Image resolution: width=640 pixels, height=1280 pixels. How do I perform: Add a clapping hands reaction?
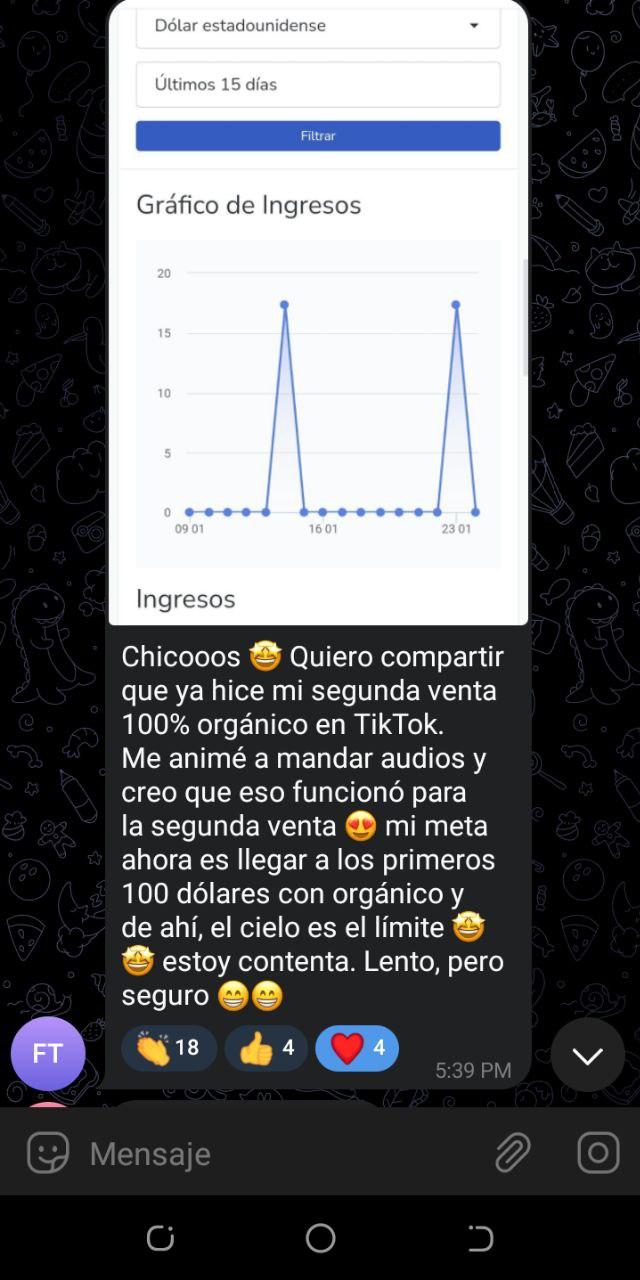click(168, 1048)
